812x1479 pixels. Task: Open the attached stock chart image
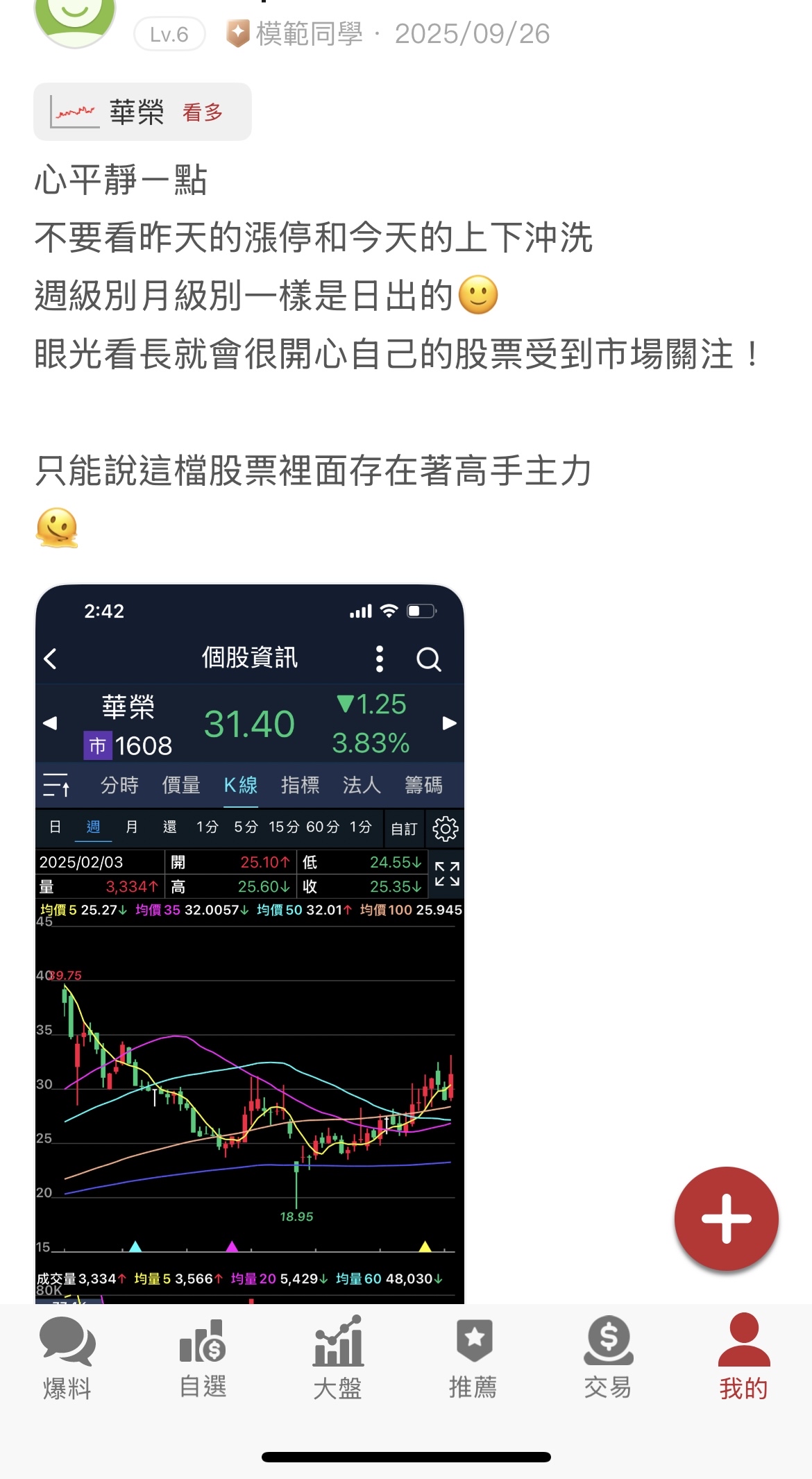coord(250,944)
